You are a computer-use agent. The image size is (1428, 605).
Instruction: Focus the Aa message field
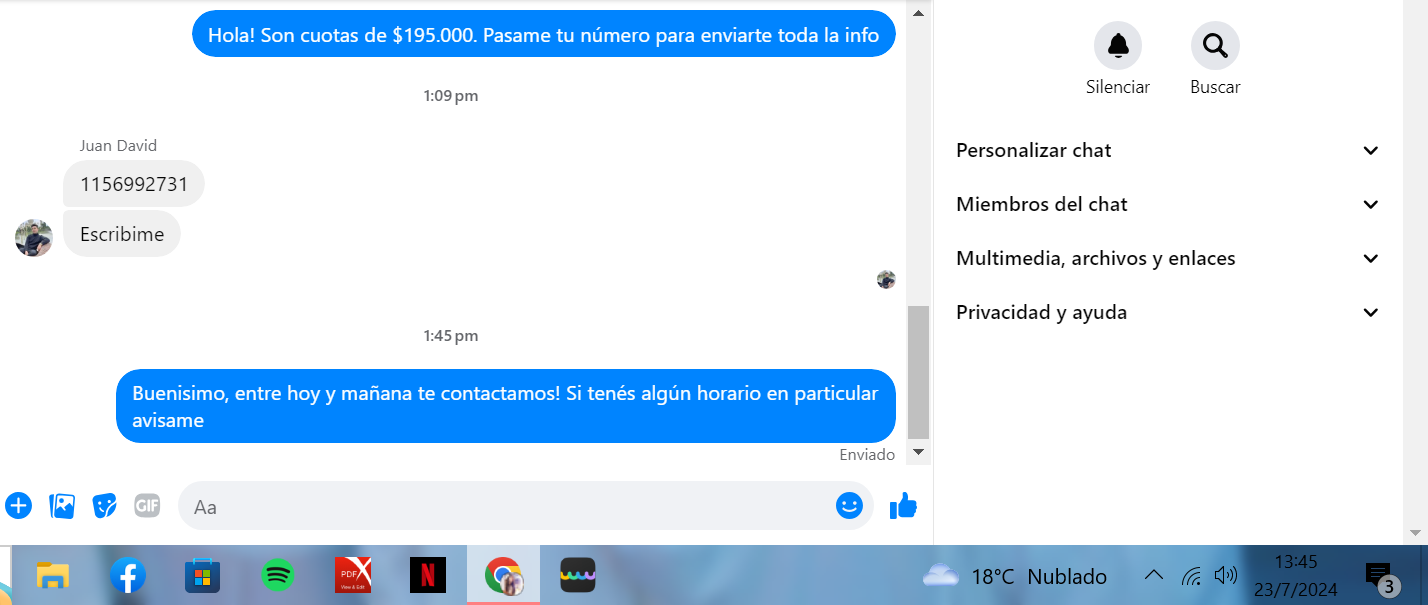pos(500,506)
